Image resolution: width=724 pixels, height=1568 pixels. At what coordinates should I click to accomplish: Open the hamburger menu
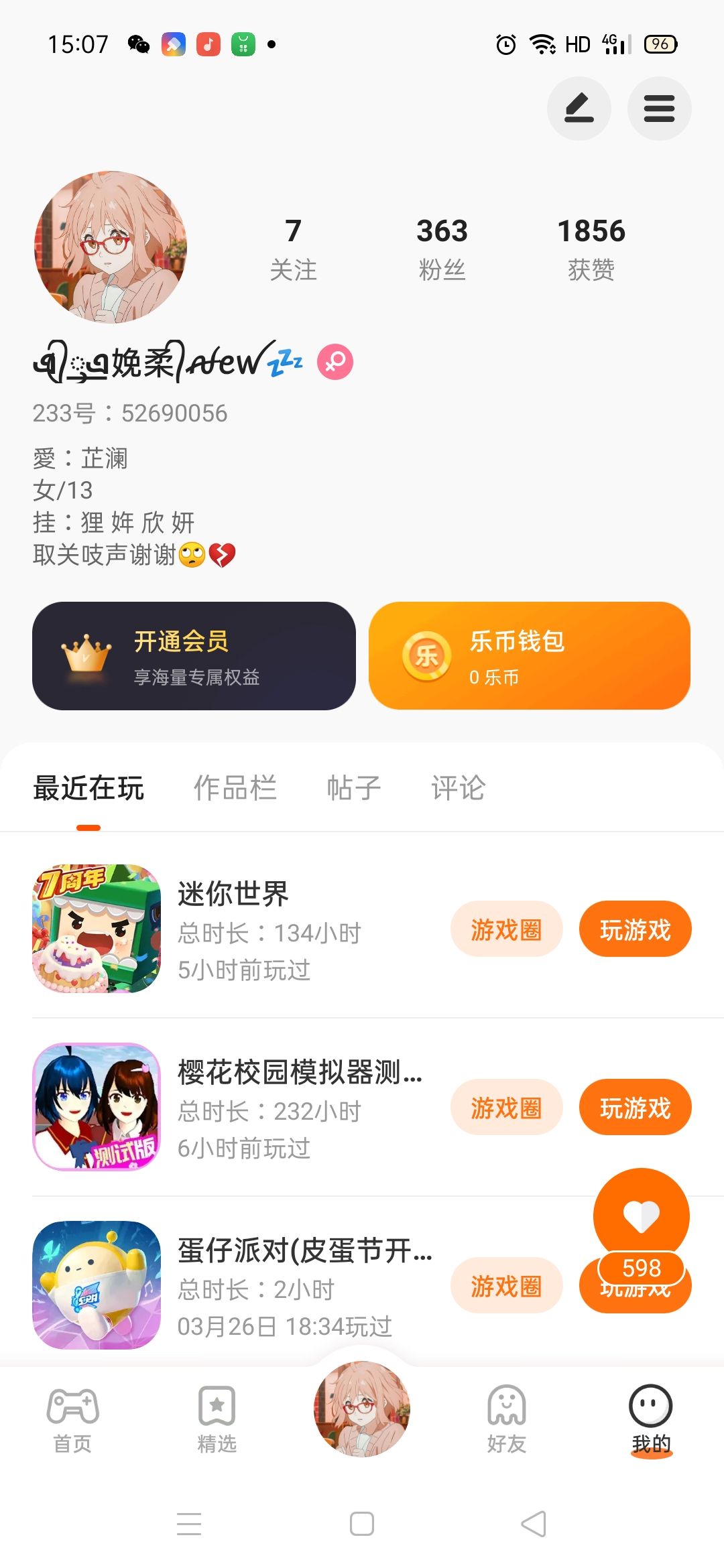click(x=659, y=109)
